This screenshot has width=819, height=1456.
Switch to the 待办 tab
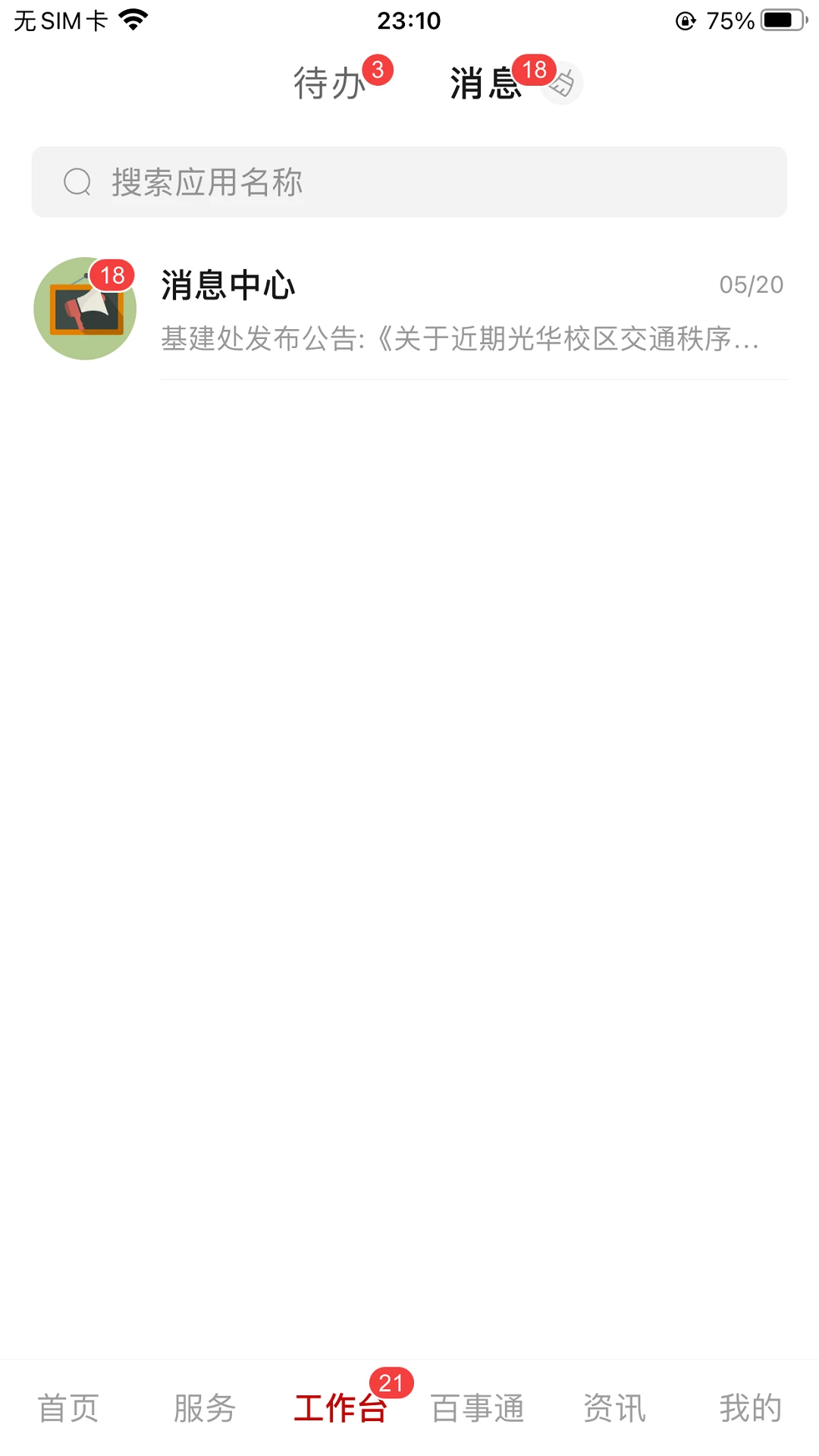tap(331, 83)
